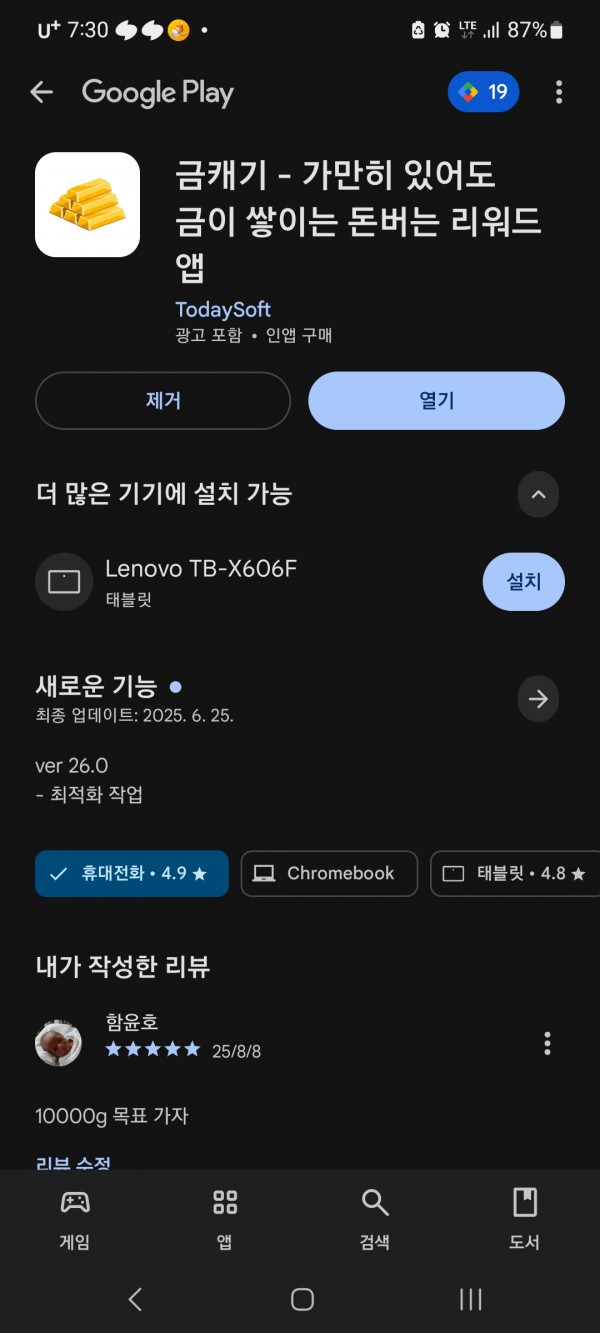Image resolution: width=600 pixels, height=1333 pixels.
Task: Switch to the 검색 tab
Action: tap(375, 1219)
